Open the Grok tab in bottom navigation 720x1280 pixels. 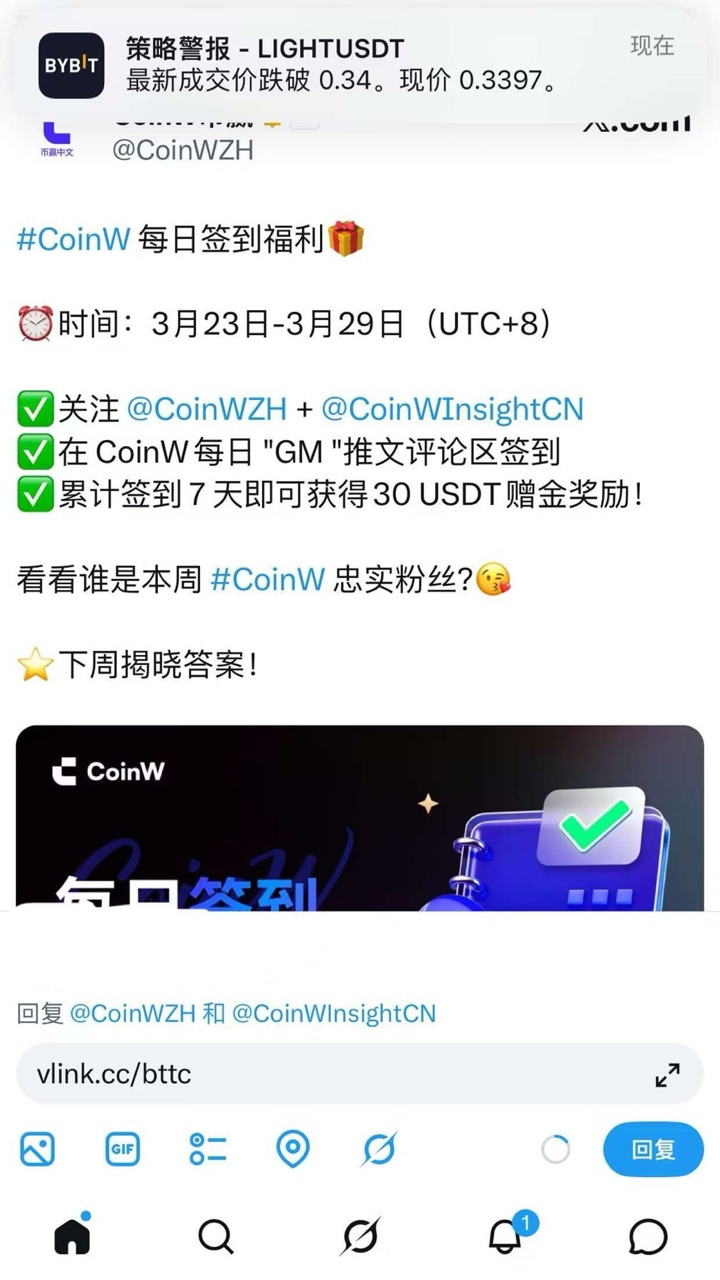(360, 1237)
